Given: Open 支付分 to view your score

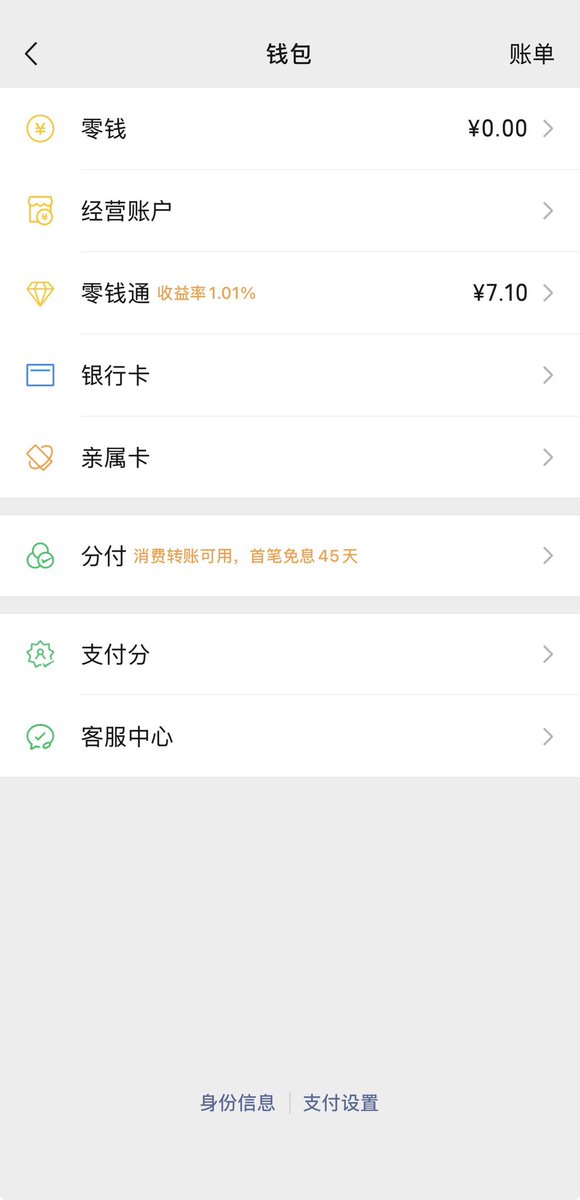Looking at the screenshot, I should (x=290, y=654).
